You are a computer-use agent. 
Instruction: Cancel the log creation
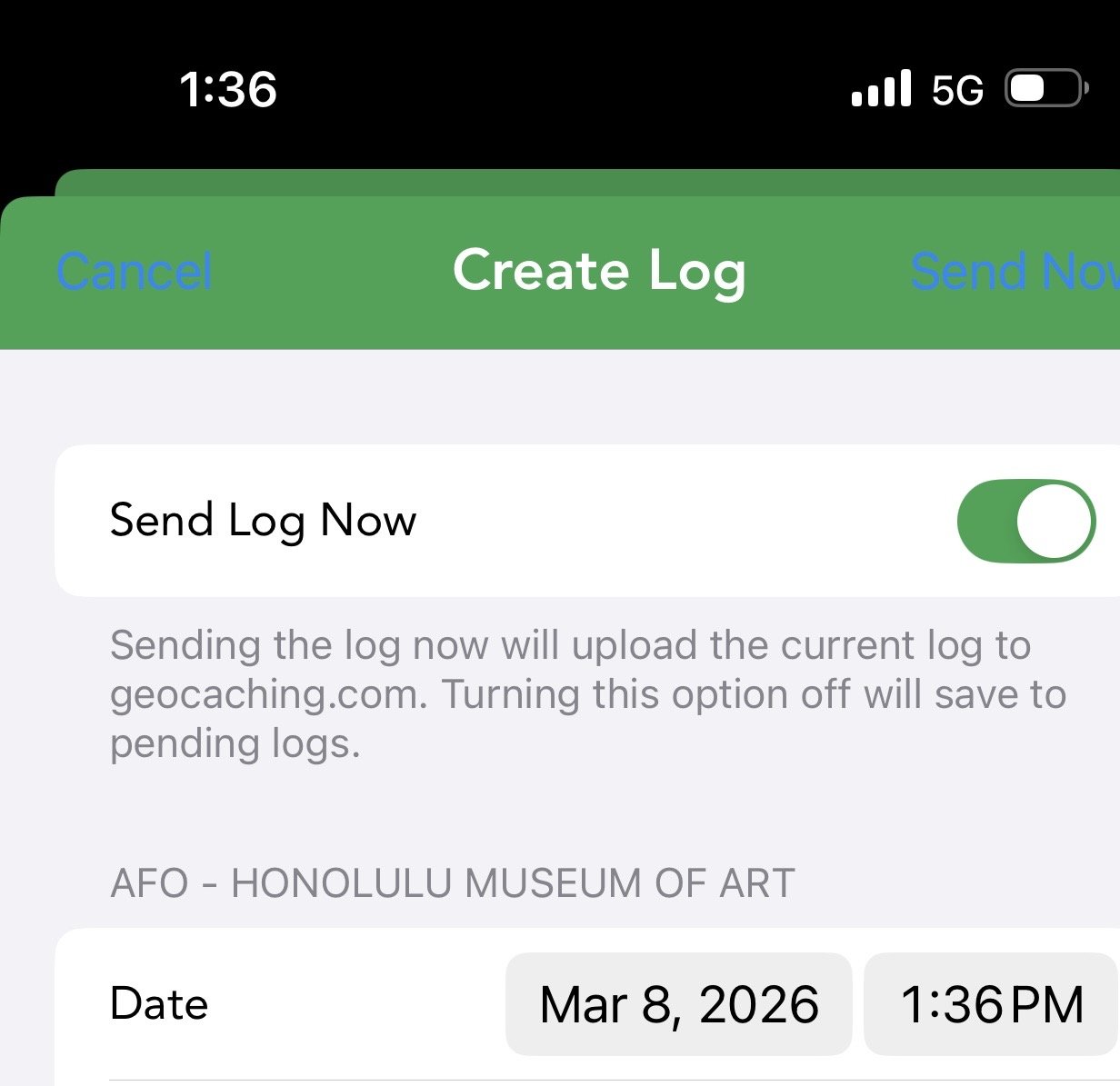click(x=135, y=272)
